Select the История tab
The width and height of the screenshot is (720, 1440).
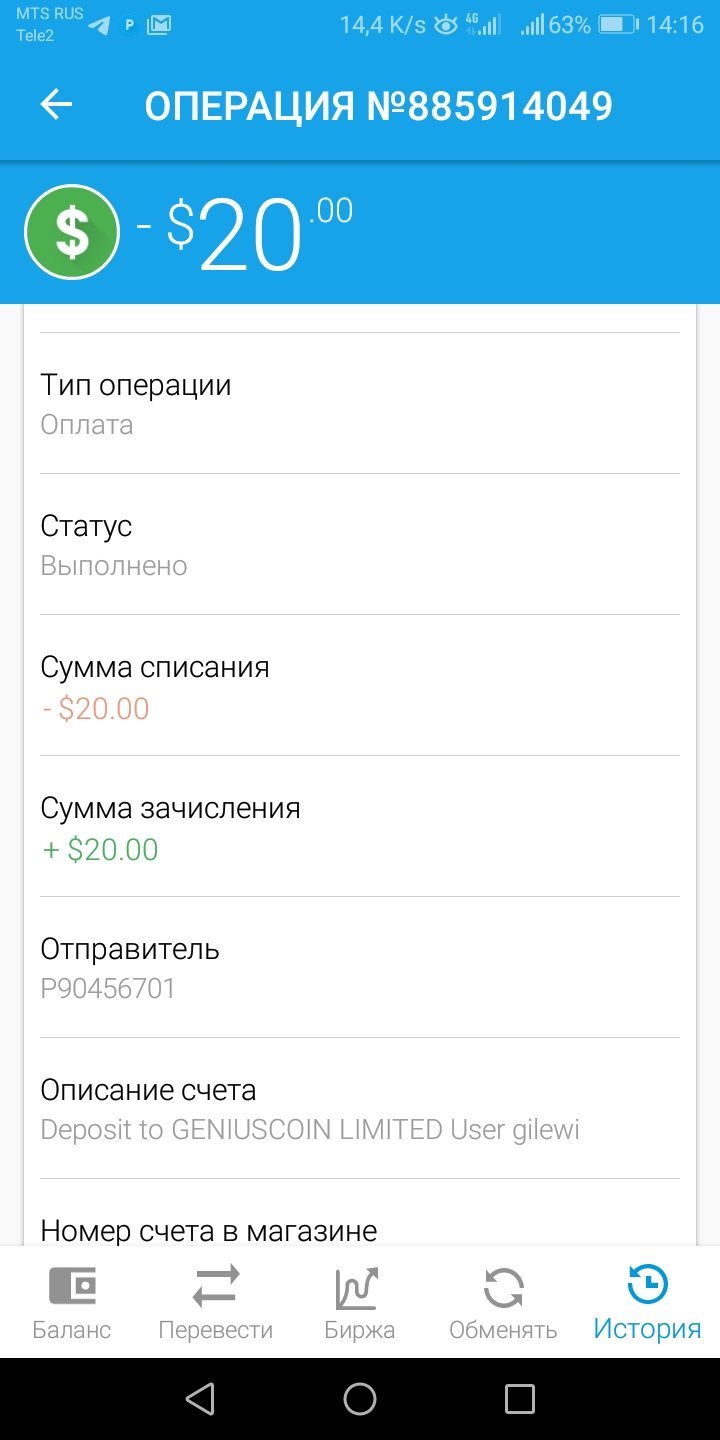tap(647, 1302)
